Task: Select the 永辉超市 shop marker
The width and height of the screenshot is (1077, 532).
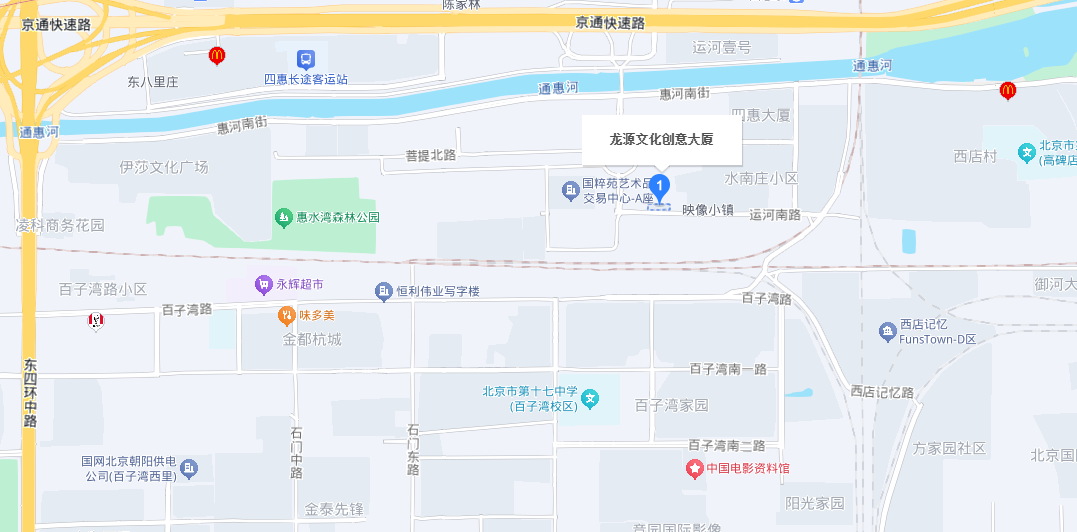Action: tap(263, 285)
